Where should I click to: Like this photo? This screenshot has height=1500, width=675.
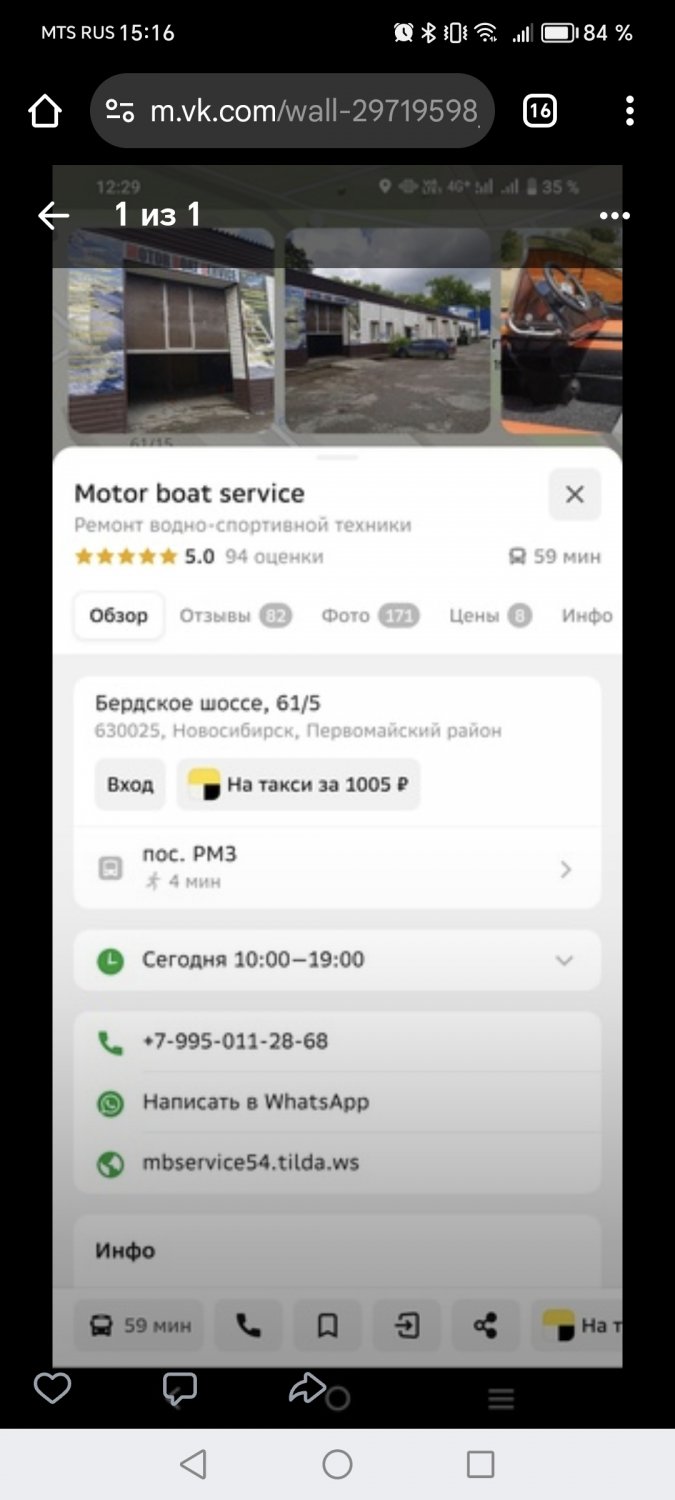point(52,1388)
